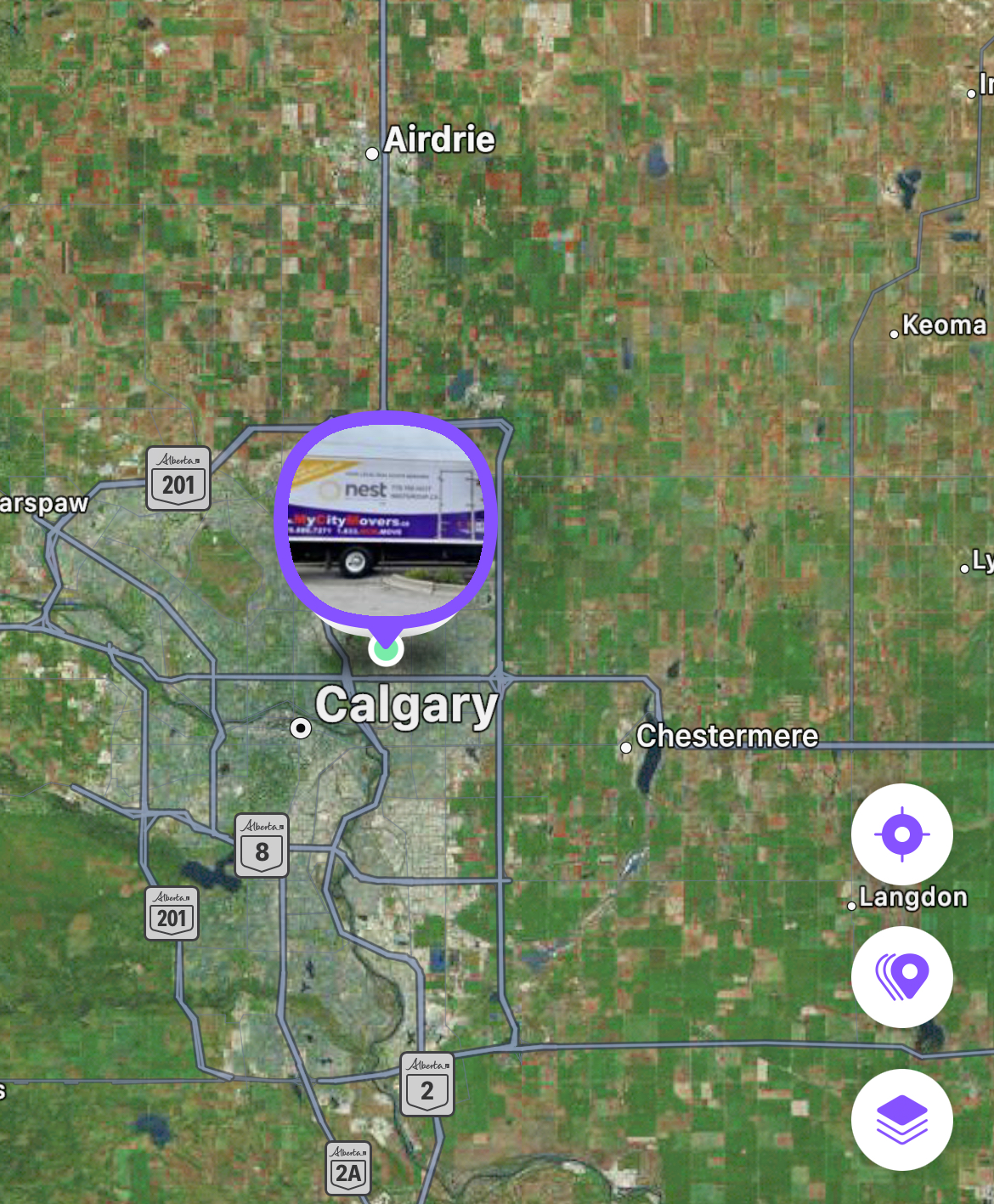
Task: Open the location history pins button
Action: coord(901,977)
